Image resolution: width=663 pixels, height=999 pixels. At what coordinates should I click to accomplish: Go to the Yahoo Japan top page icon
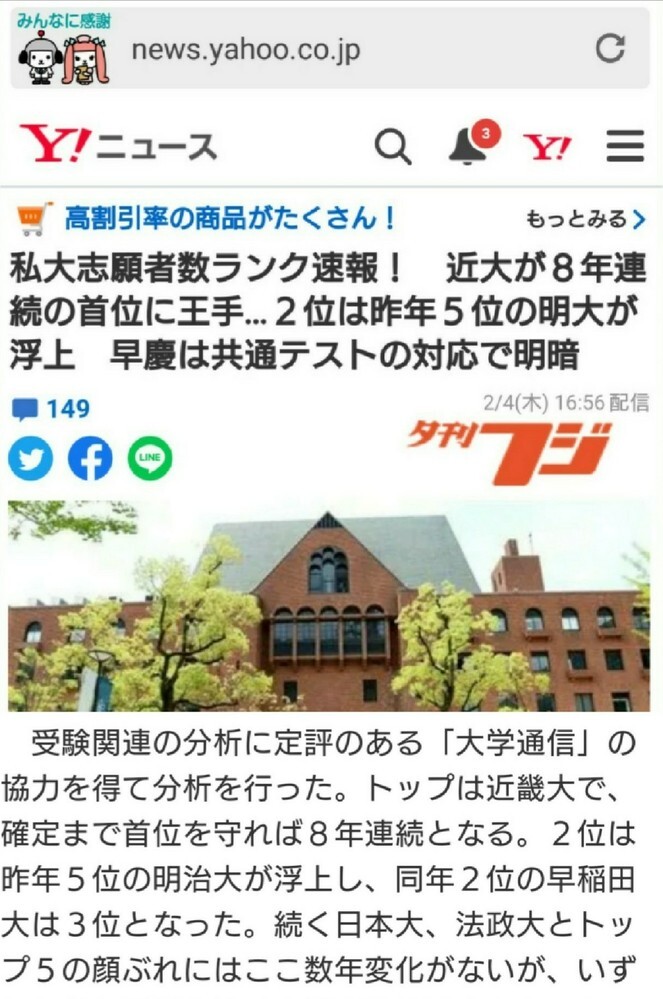click(547, 148)
